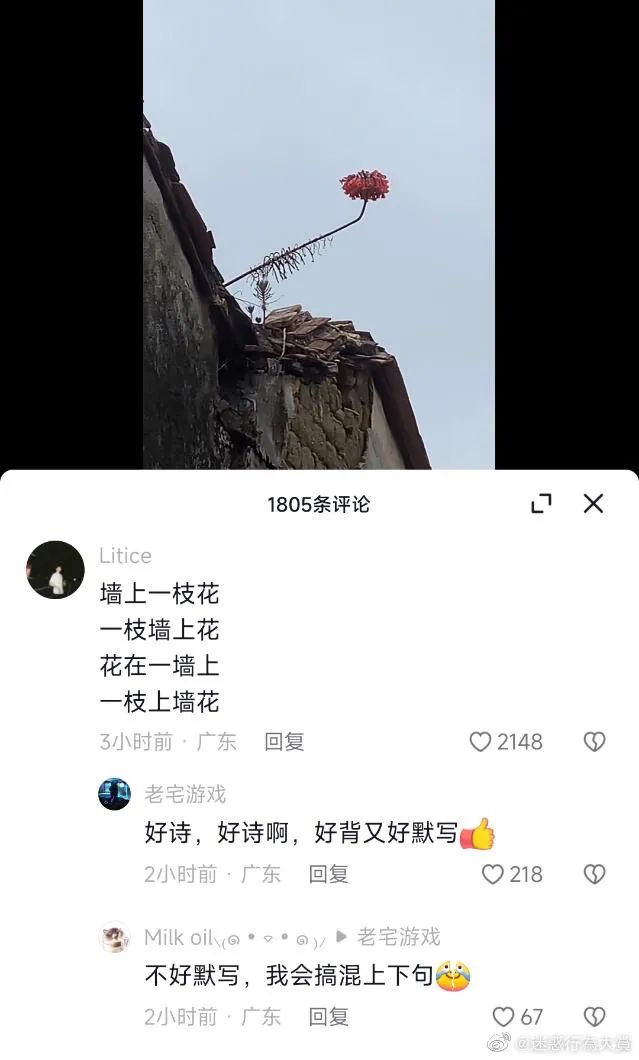Expand the comments panel to full screen
The width and height of the screenshot is (639, 1060).
[x=541, y=504]
